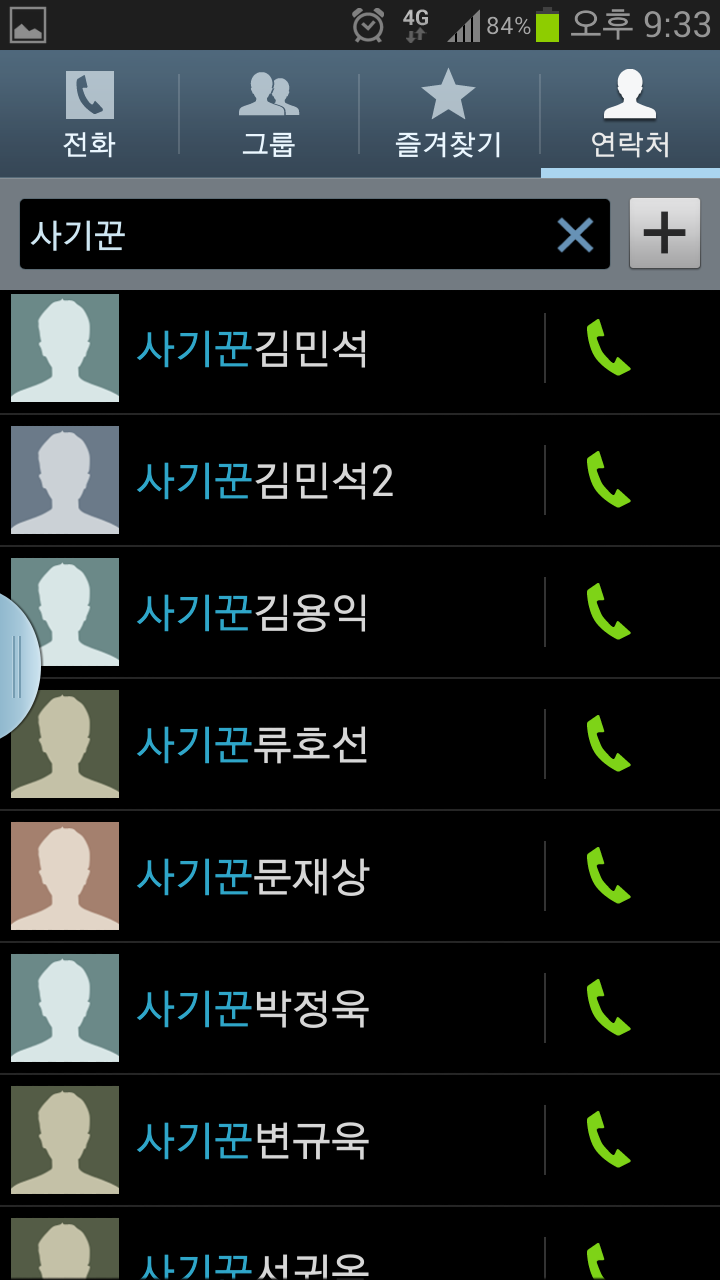The image size is (720, 1280).
Task: Open contact 사기꾼변규욱
Action: coord(272,1140)
